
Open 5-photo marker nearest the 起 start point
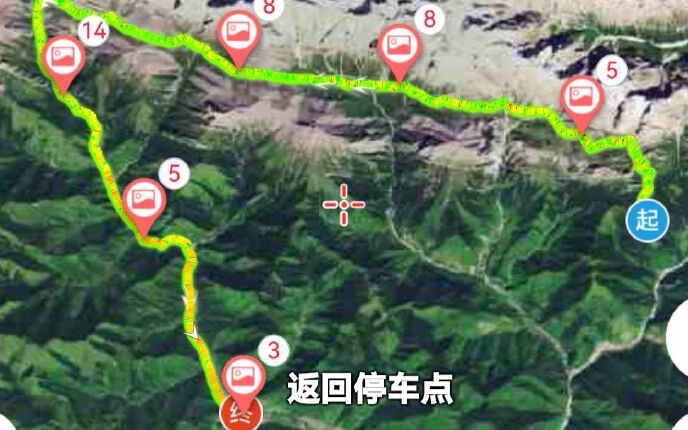pos(580,97)
